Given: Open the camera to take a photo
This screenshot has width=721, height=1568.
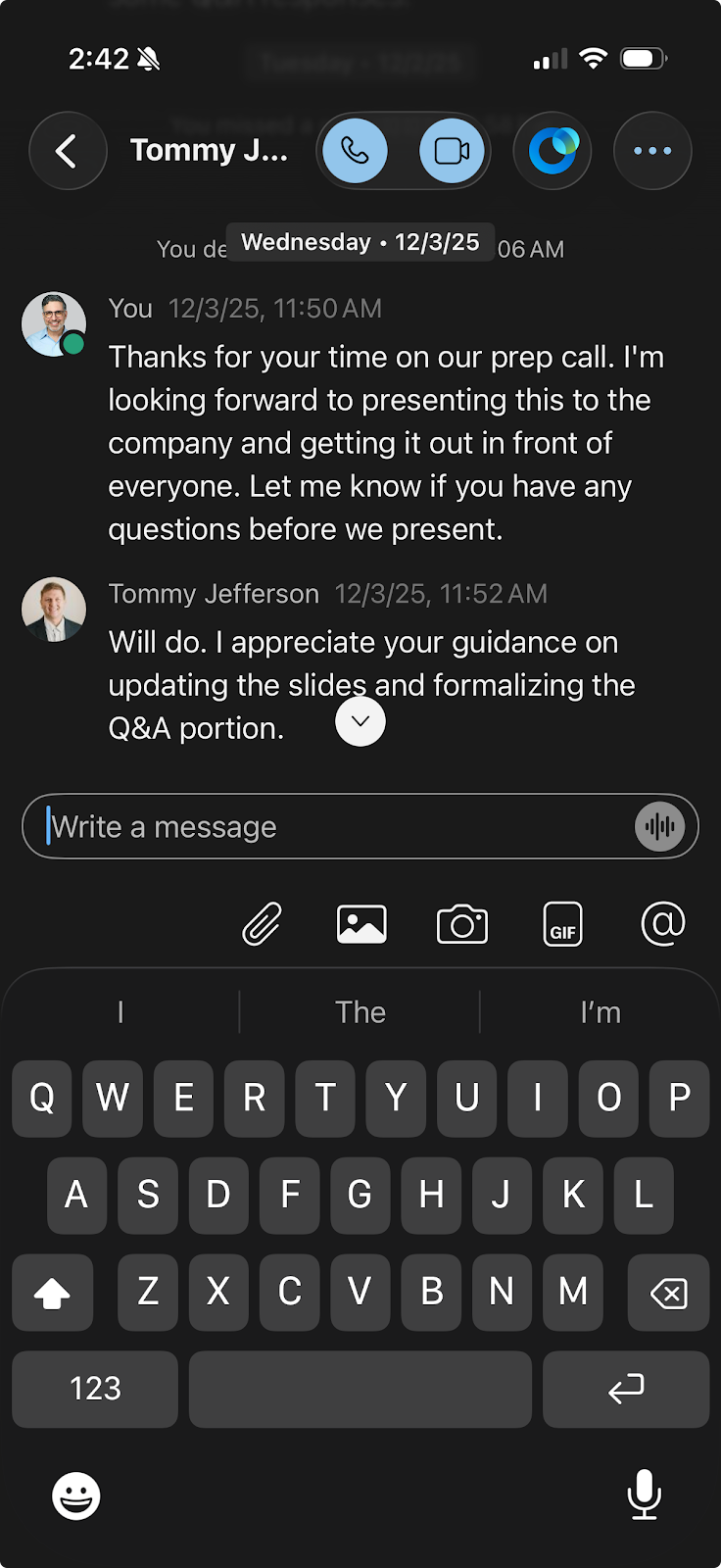Looking at the screenshot, I should click(x=462, y=924).
